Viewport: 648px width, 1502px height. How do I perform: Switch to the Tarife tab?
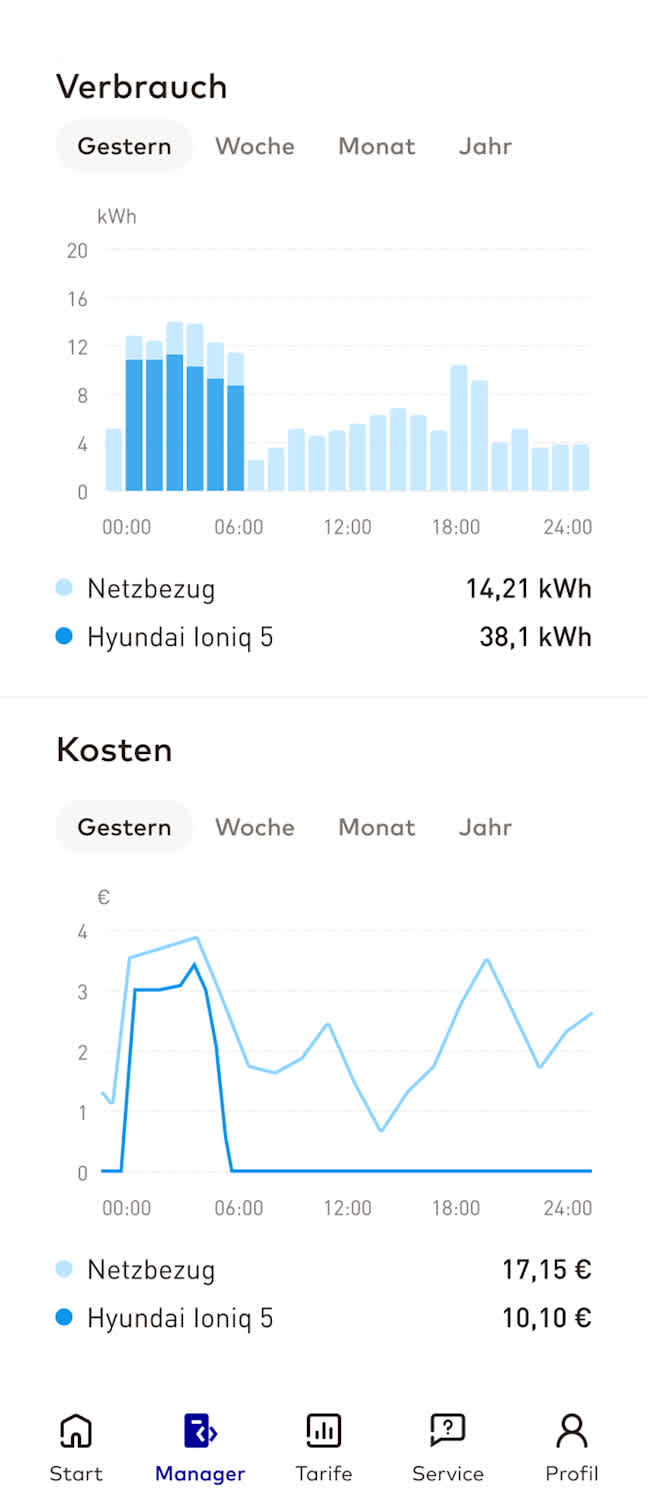click(324, 1447)
